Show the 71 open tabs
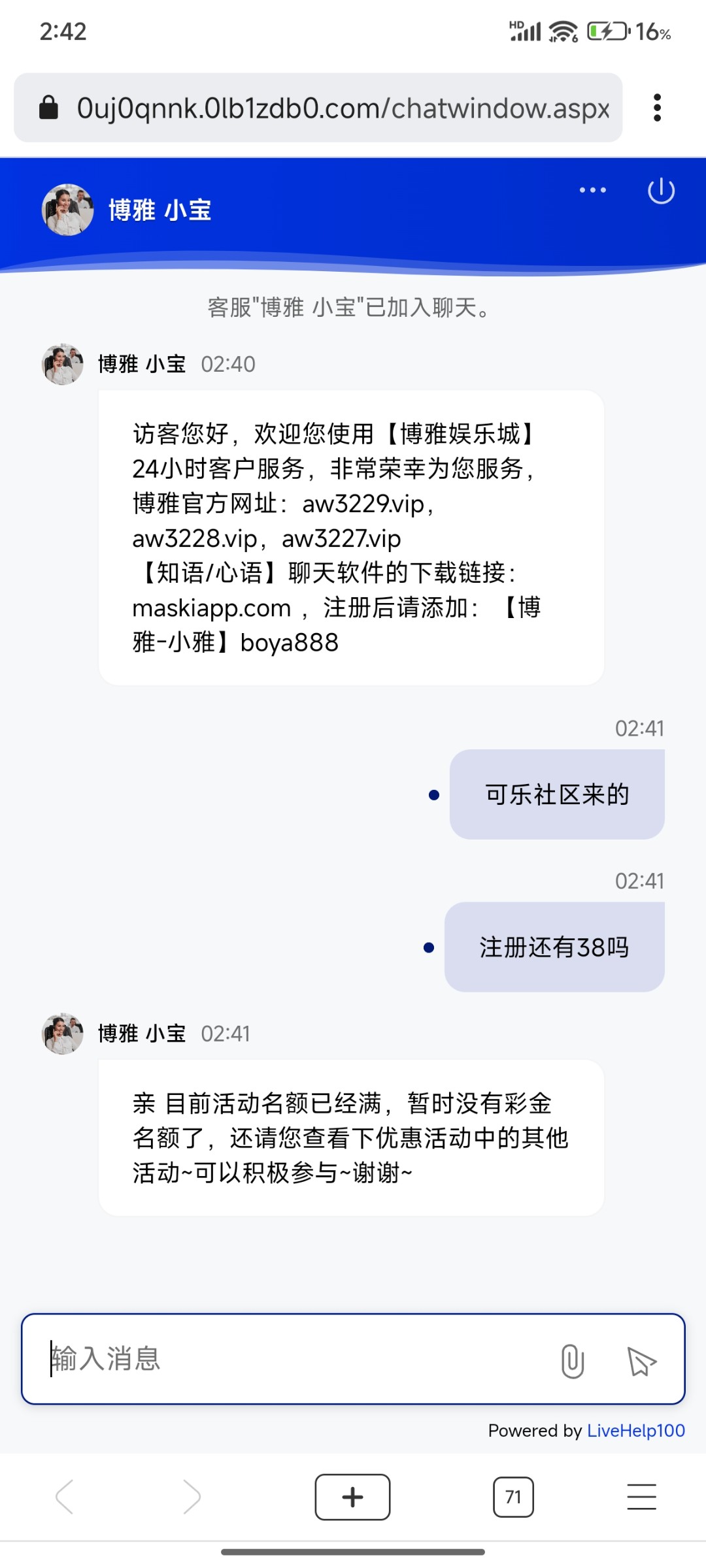The width and height of the screenshot is (706, 1568). click(513, 1497)
